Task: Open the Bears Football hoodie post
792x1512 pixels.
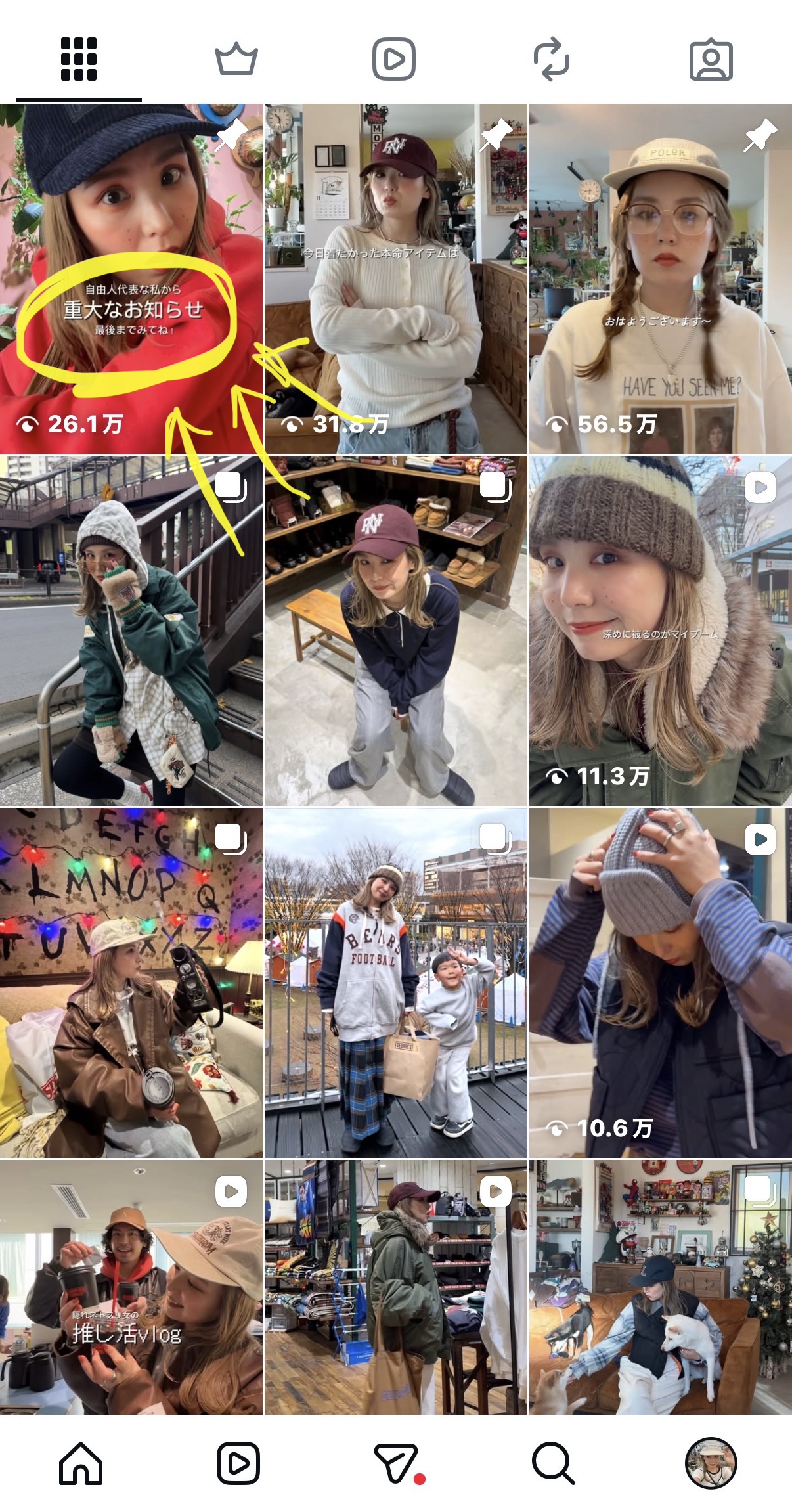Action: tap(395, 983)
